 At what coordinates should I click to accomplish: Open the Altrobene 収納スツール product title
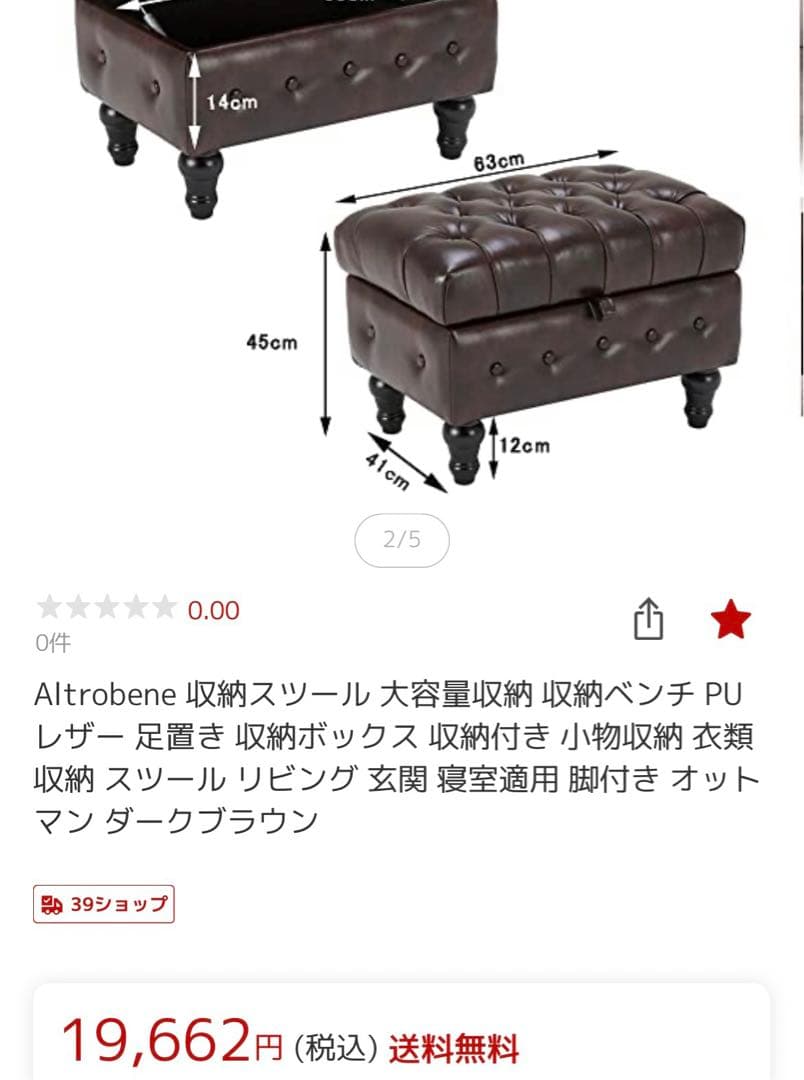pos(400,755)
